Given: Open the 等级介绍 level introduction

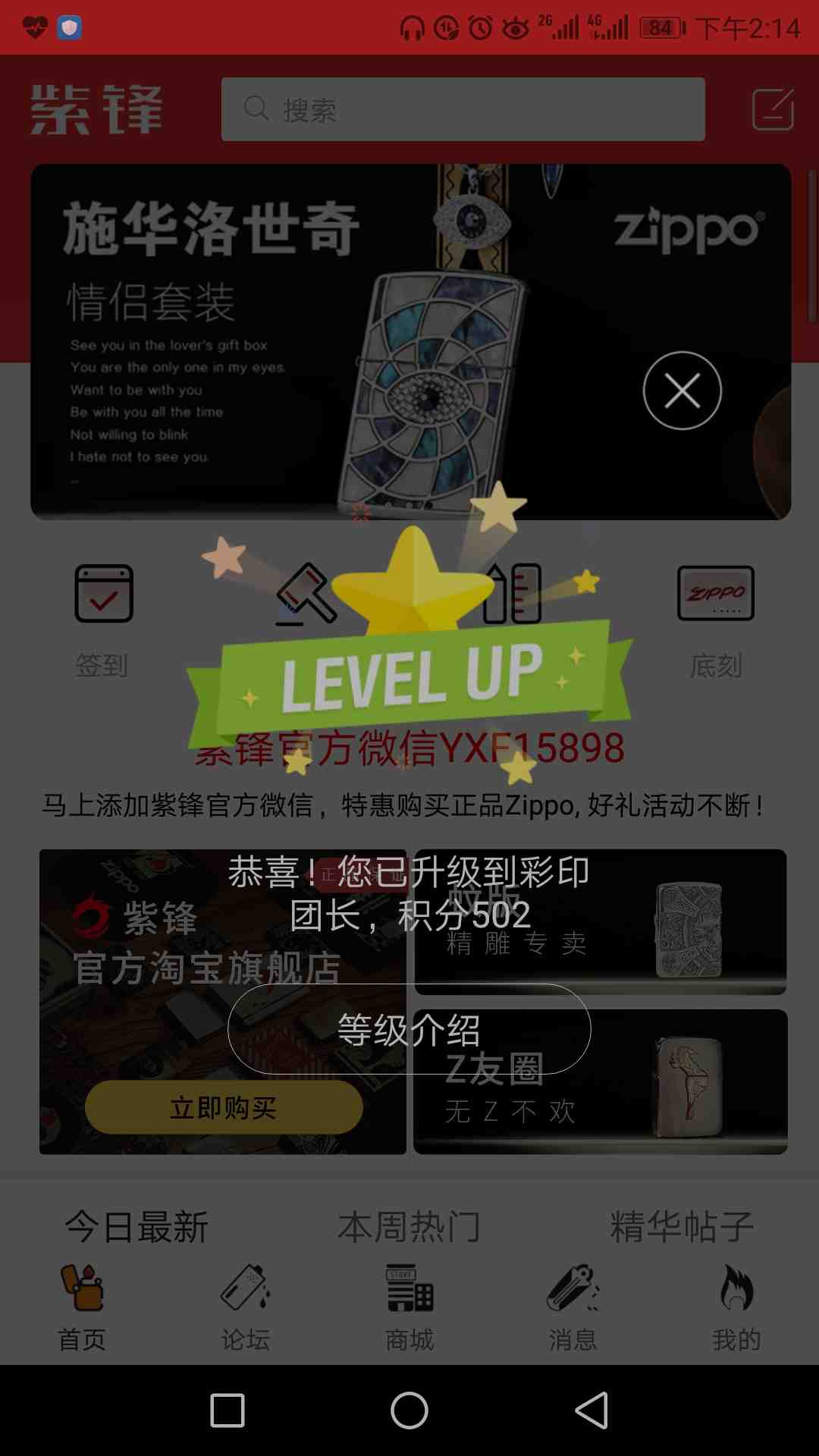Looking at the screenshot, I should pyautogui.click(x=409, y=1029).
